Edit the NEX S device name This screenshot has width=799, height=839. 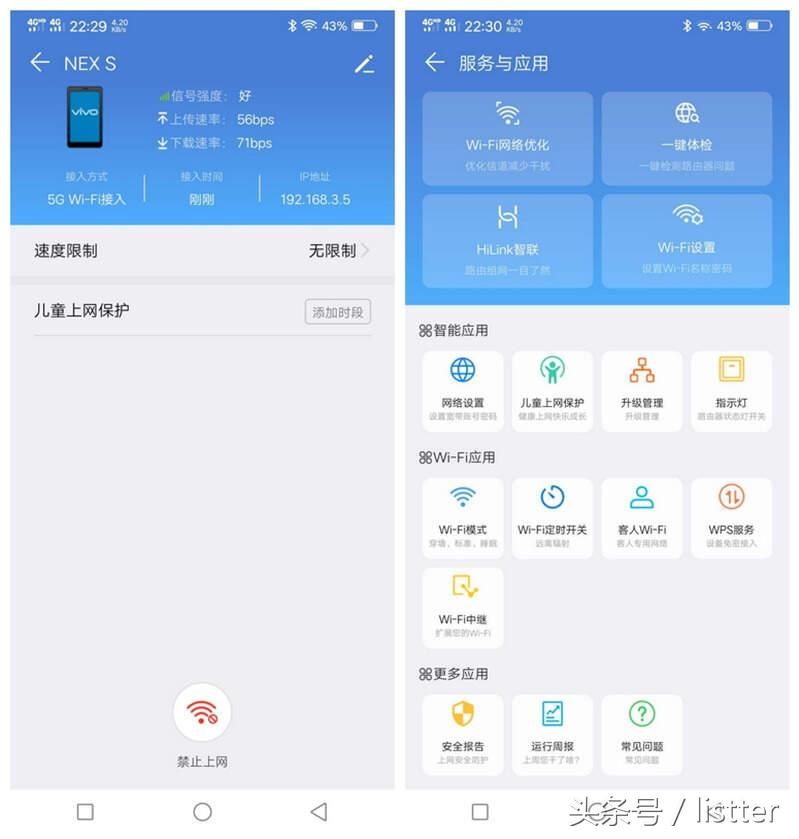tap(364, 64)
